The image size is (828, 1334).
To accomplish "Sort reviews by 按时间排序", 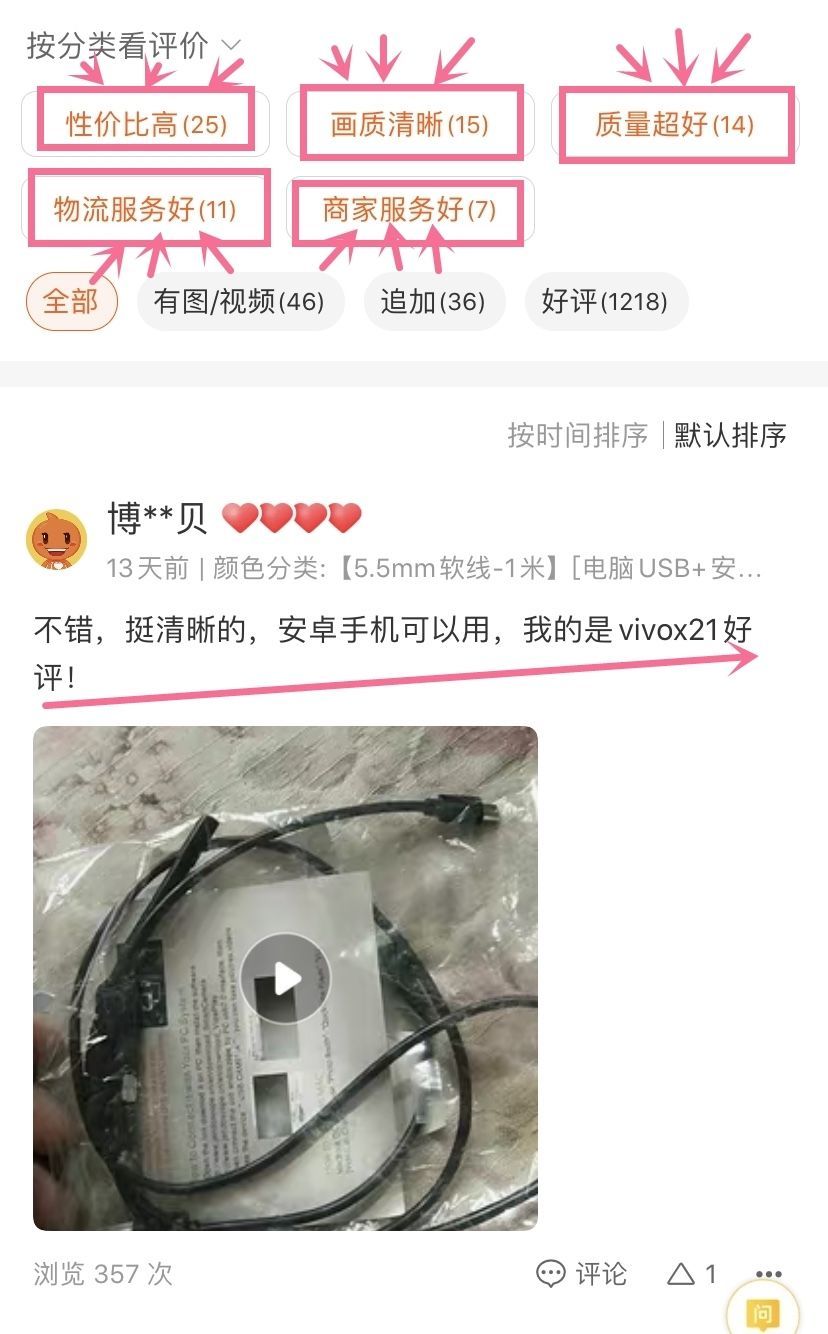I will pyautogui.click(x=578, y=435).
